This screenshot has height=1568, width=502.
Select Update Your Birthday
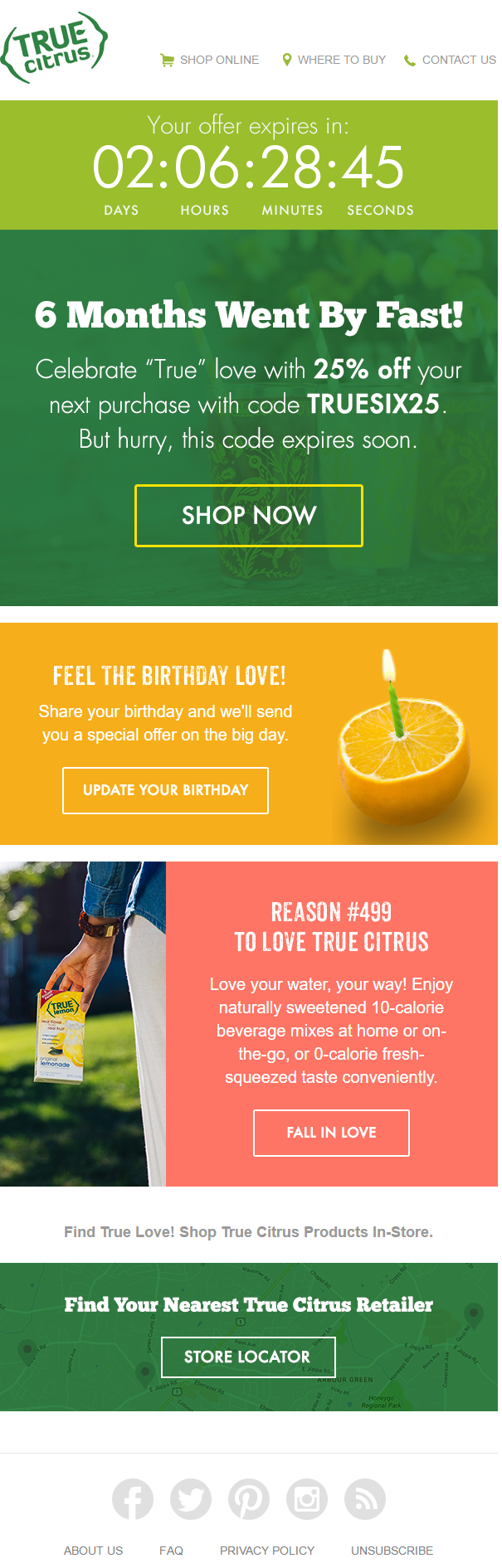(165, 790)
